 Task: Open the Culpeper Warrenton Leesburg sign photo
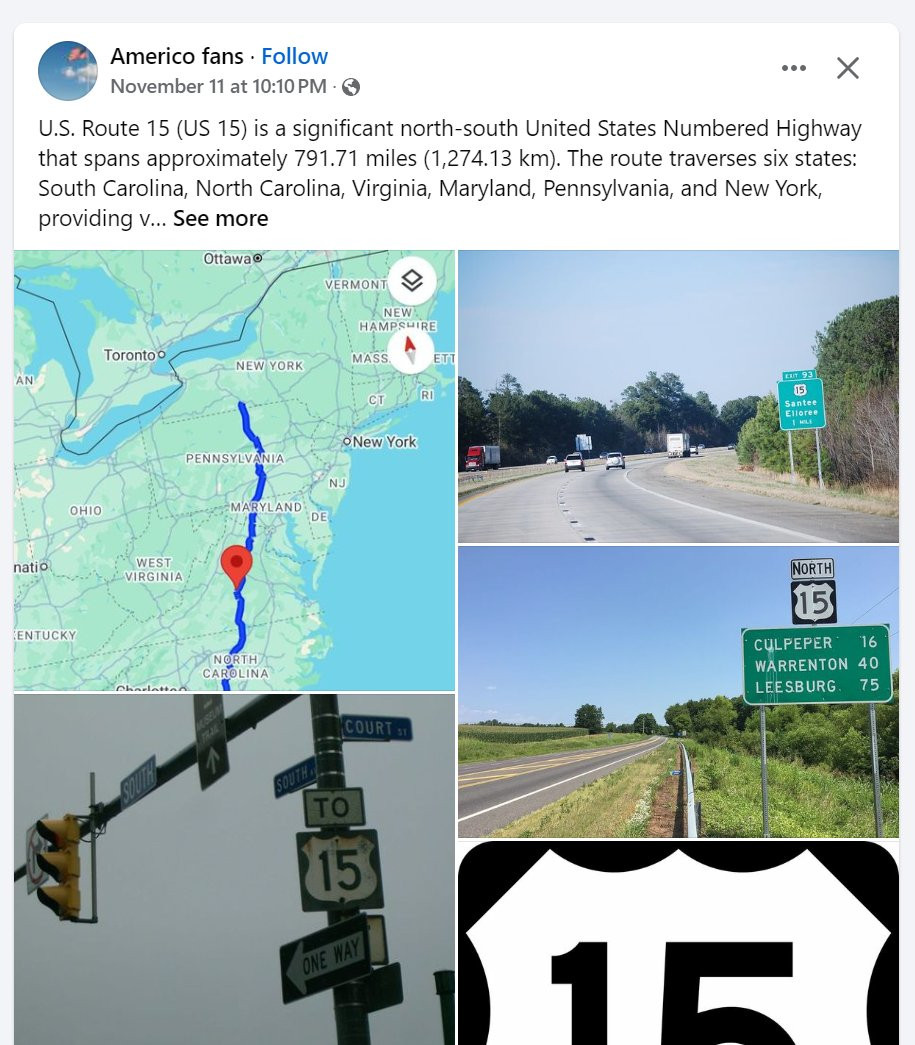coord(678,692)
